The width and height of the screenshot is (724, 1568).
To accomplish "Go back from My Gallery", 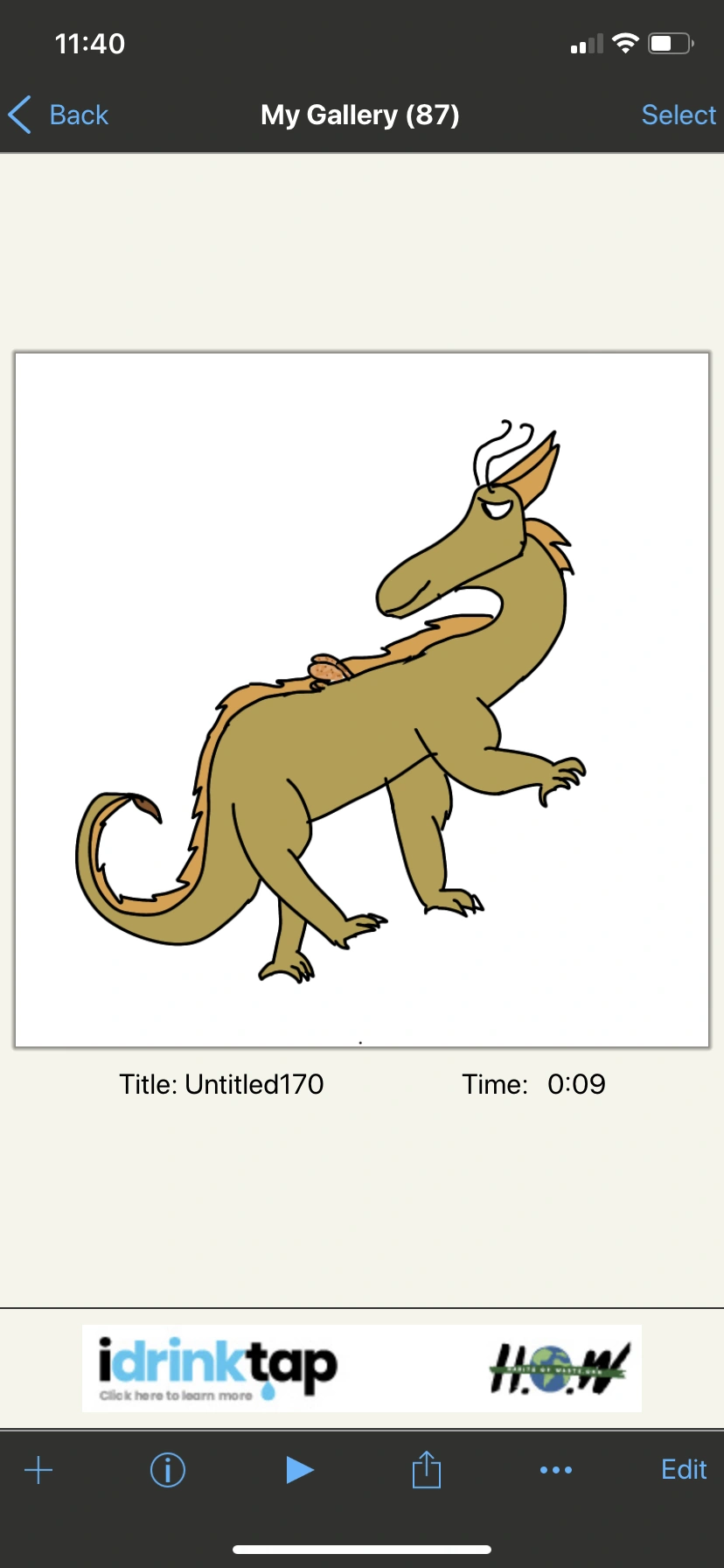I will pos(59,115).
